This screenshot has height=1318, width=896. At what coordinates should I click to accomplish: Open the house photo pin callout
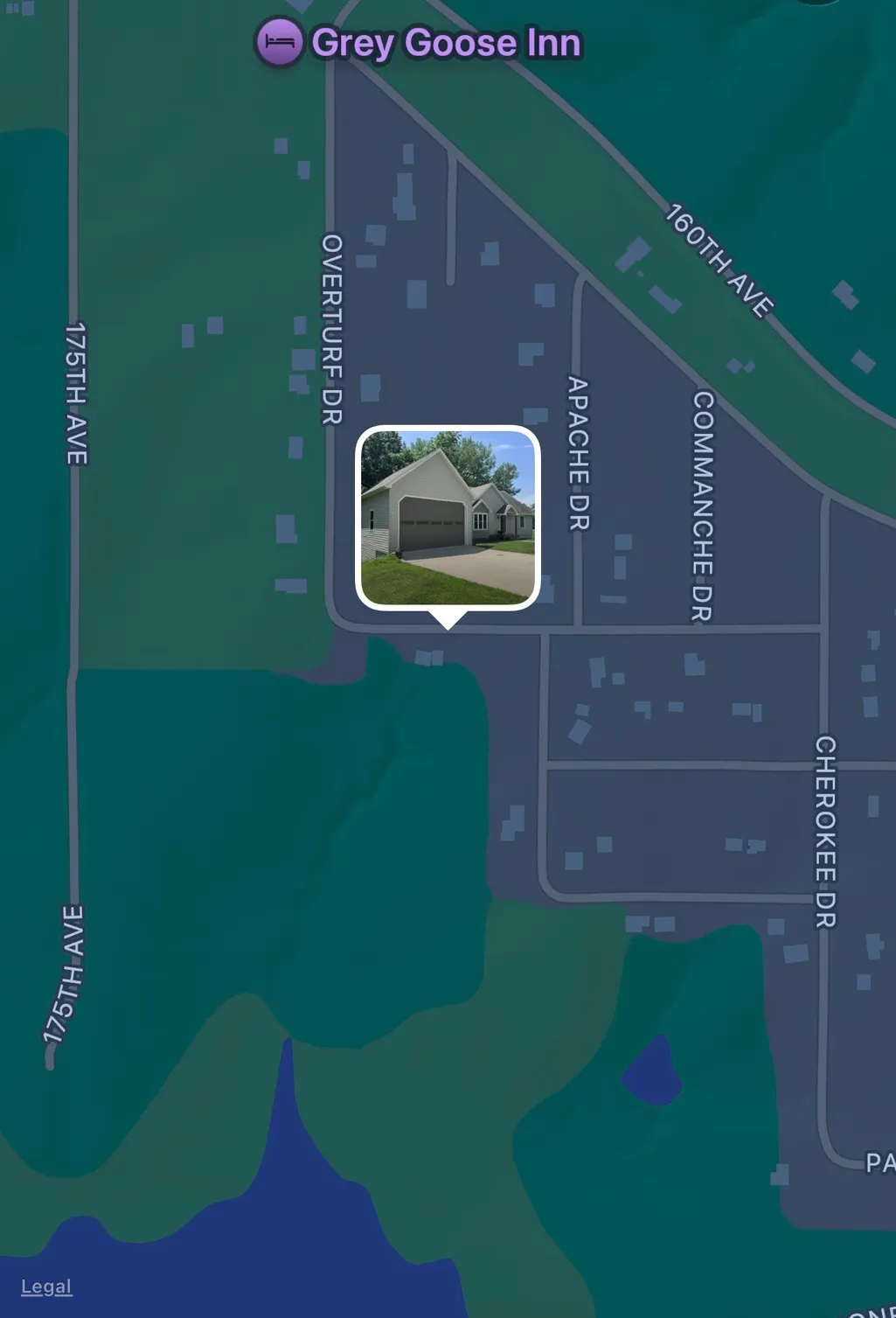tap(448, 518)
